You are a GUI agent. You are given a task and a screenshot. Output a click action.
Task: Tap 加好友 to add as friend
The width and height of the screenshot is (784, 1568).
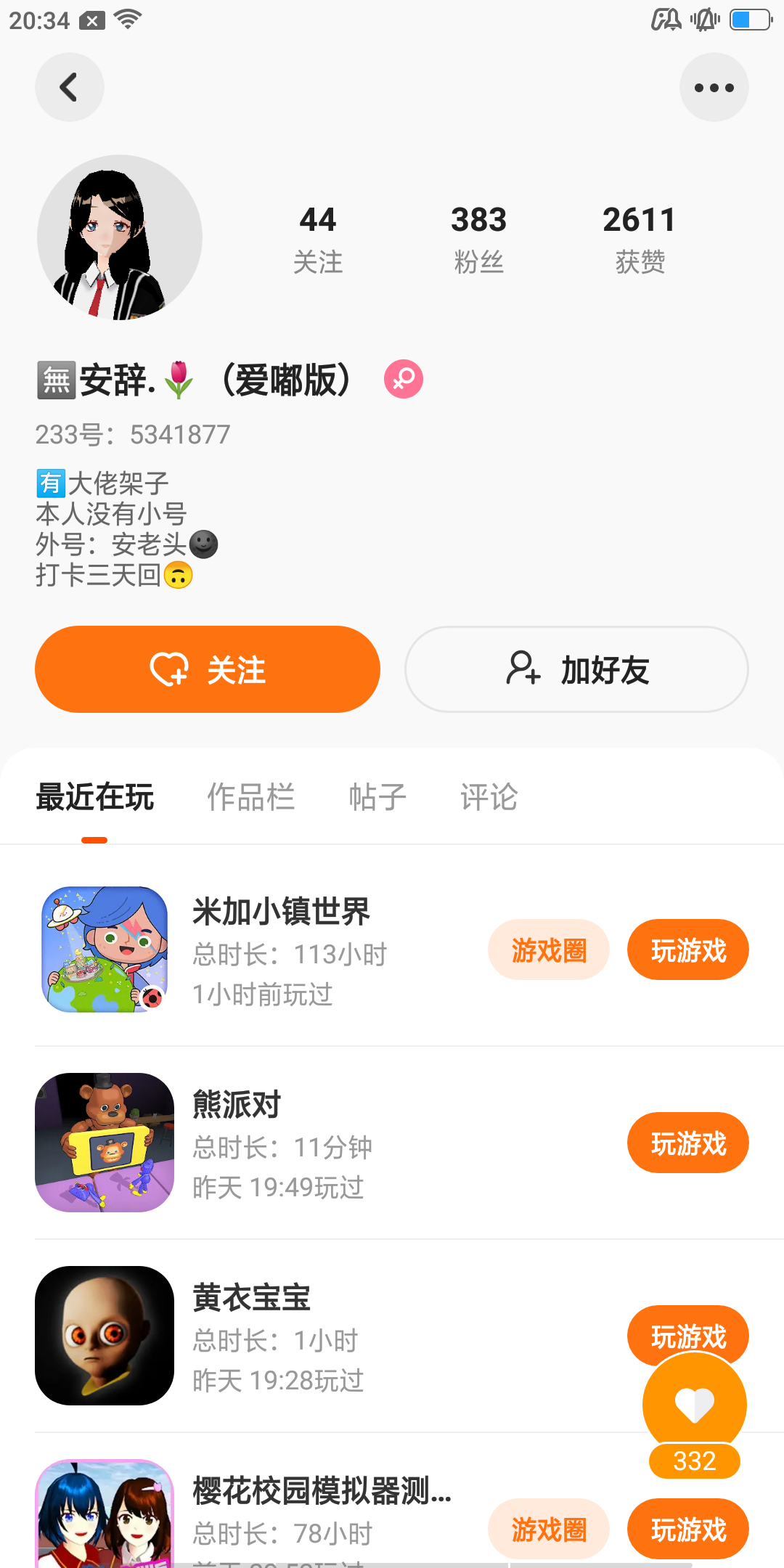point(576,669)
